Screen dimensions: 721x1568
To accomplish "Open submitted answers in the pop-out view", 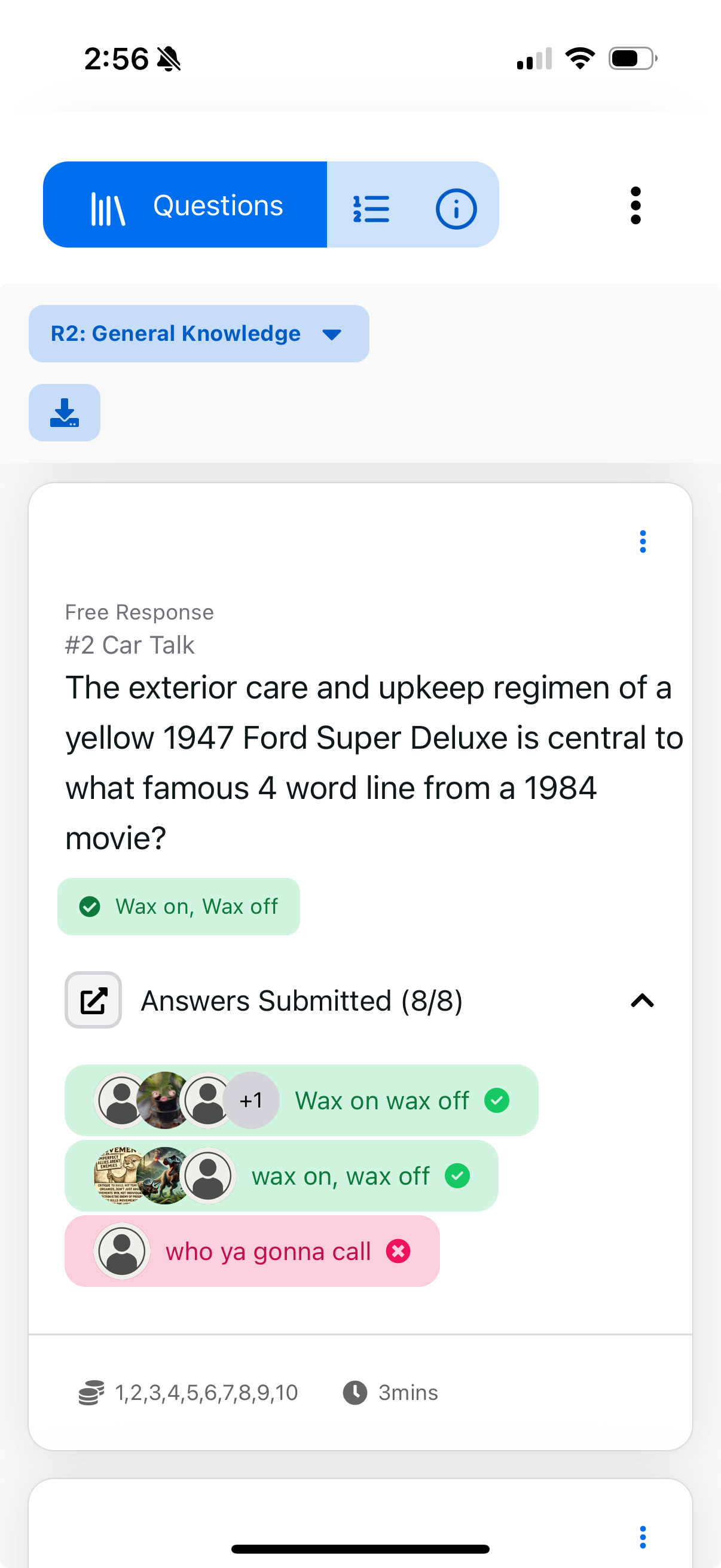I will 93,1000.
